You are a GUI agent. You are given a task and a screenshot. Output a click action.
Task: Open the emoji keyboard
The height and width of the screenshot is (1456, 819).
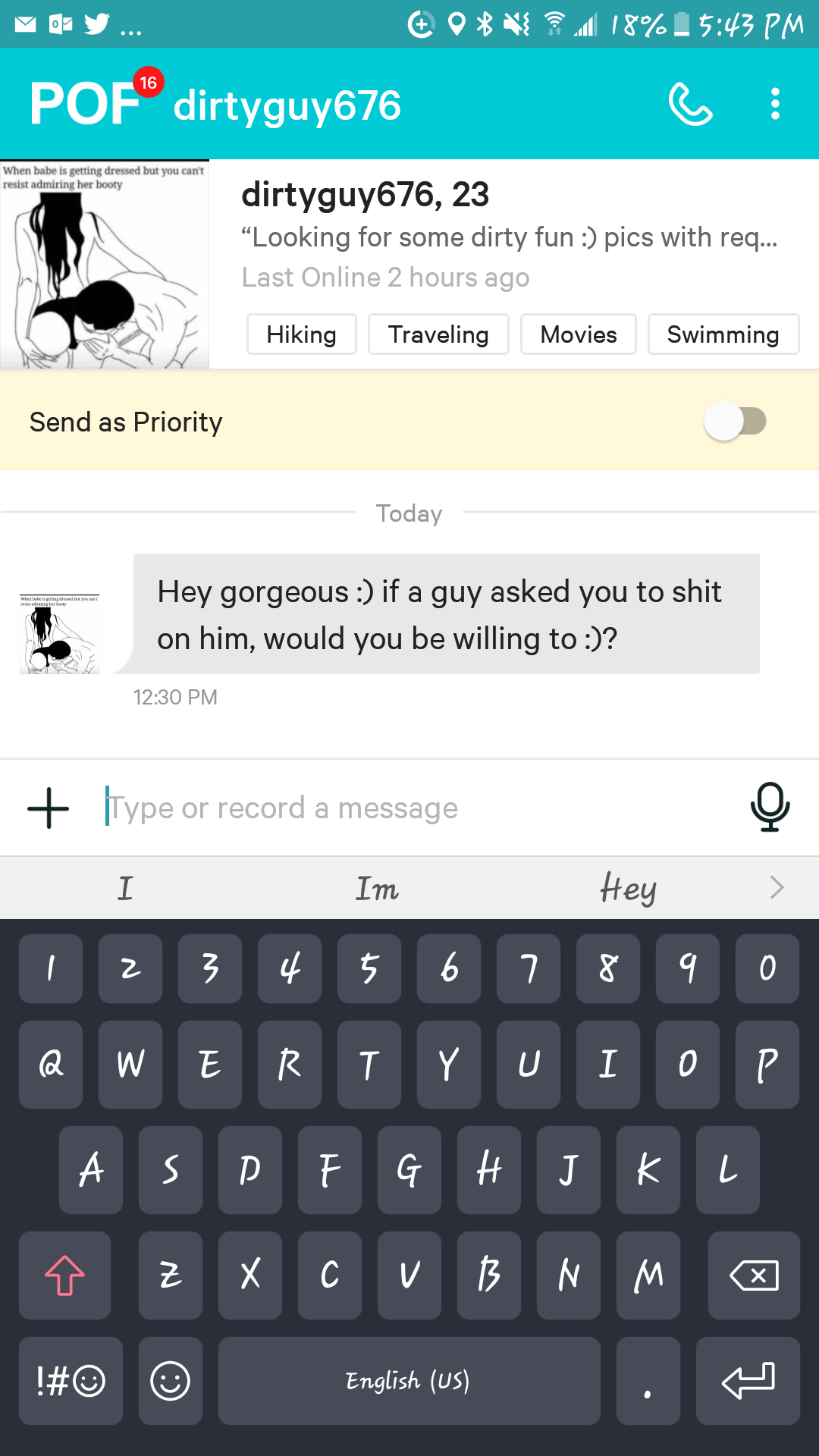pyautogui.click(x=170, y=1381)
